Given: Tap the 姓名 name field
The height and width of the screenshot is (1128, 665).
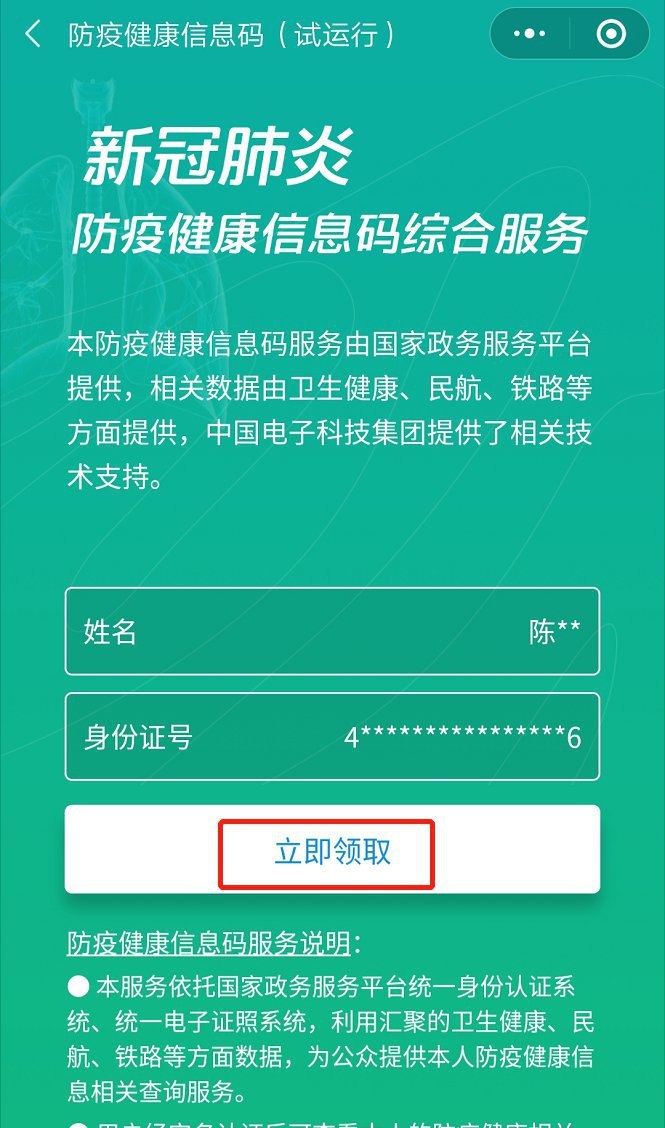Looking at the screenshot, I should (x=332, y=632).
